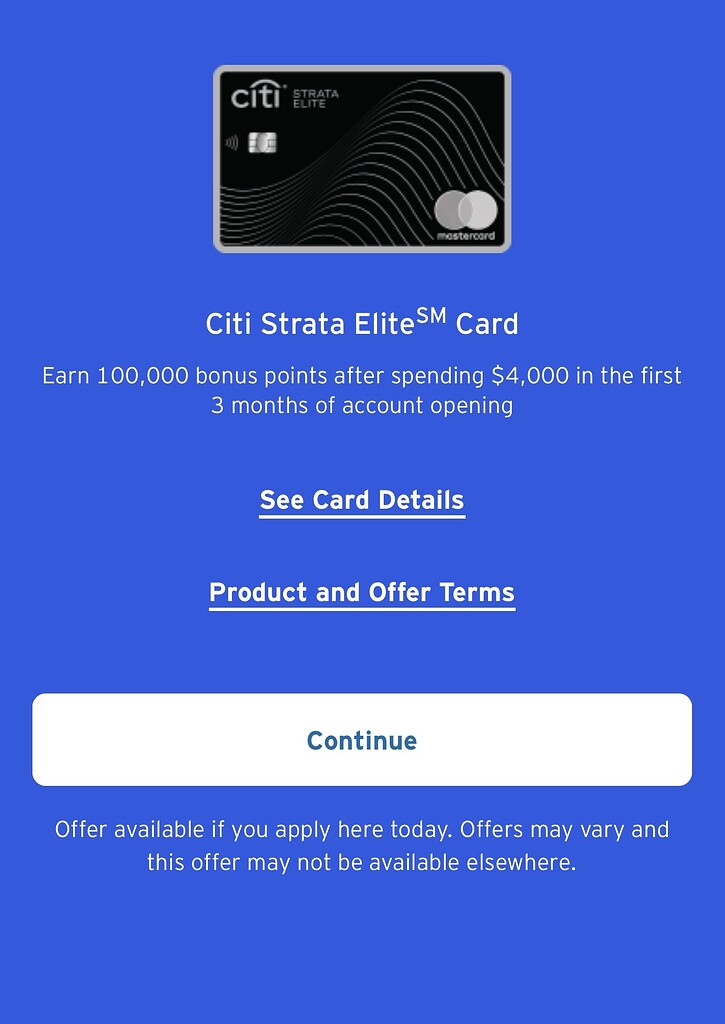Click the white Continue button background
This screenshot has height=1024, width=725.
[x=362, y=740]
